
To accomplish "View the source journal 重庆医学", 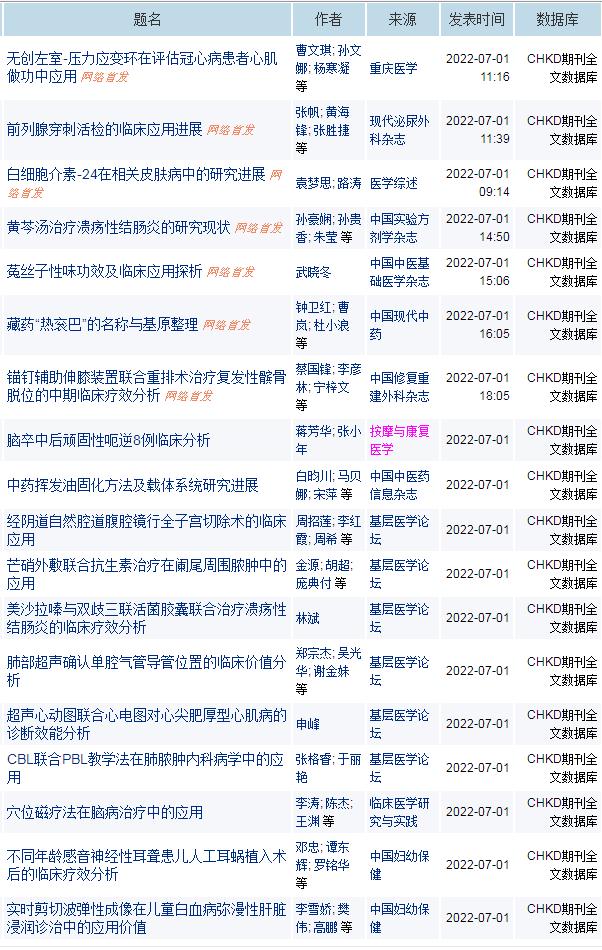I will (x=393, y=69).
